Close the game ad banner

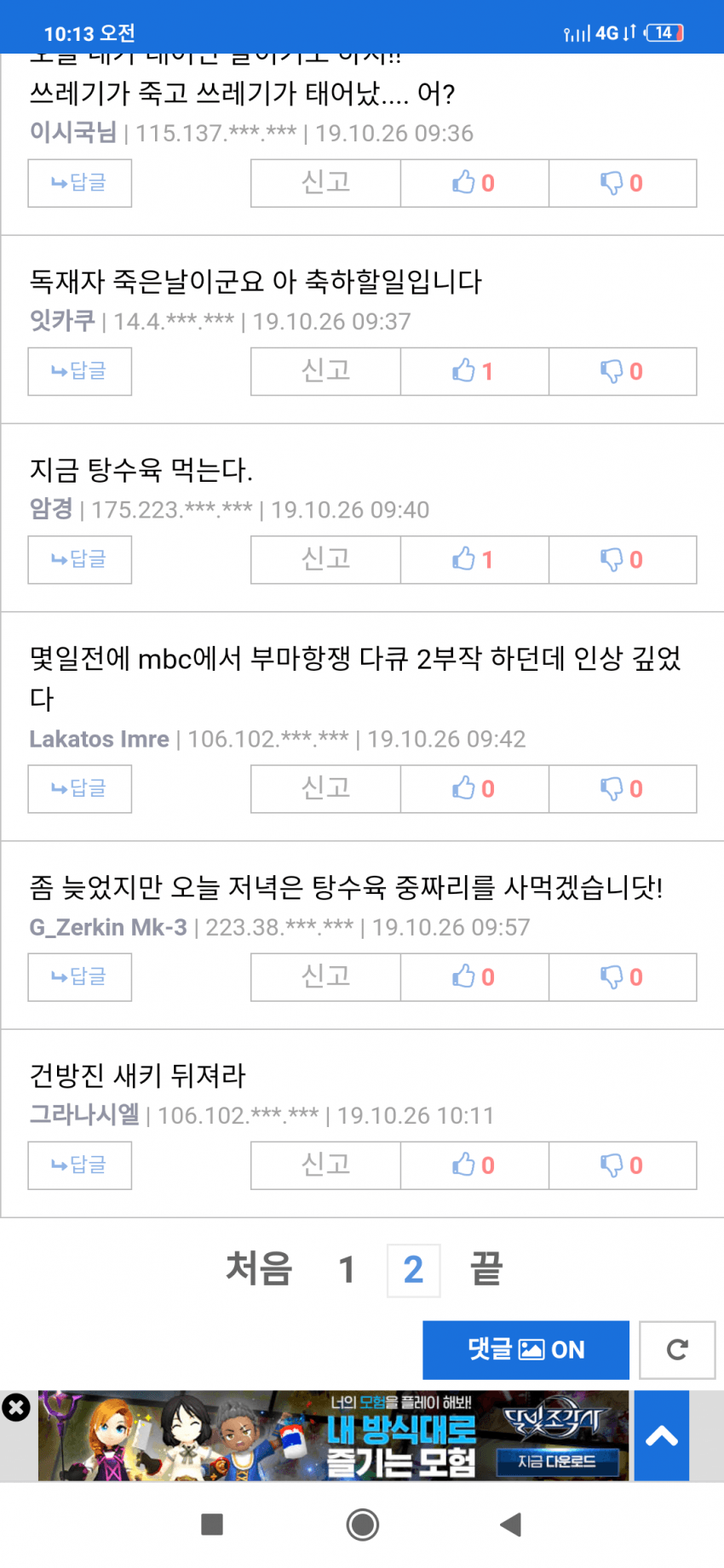click(15, 1407)
